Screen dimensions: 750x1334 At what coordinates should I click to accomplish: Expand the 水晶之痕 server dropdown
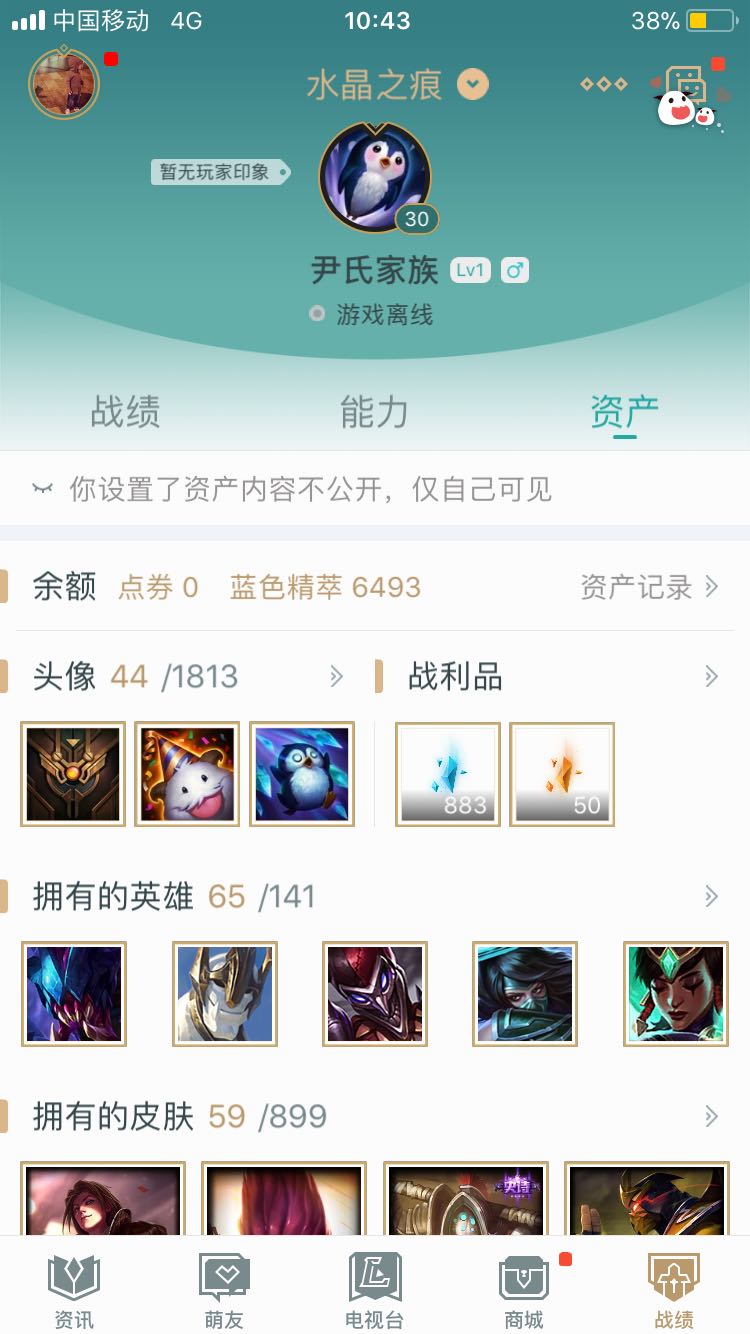tap(473, 84)
